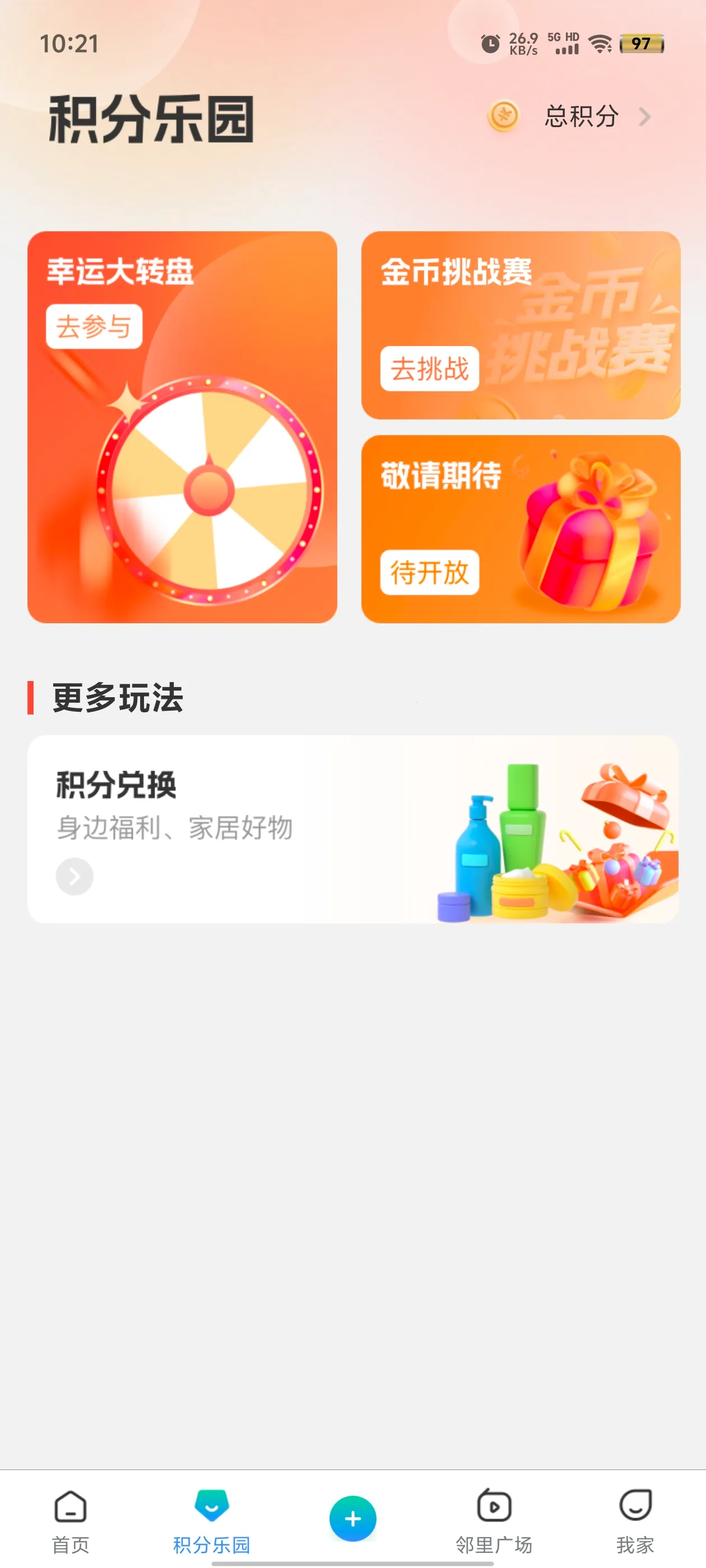Tap the battery level indicator

tap(642, 43)
